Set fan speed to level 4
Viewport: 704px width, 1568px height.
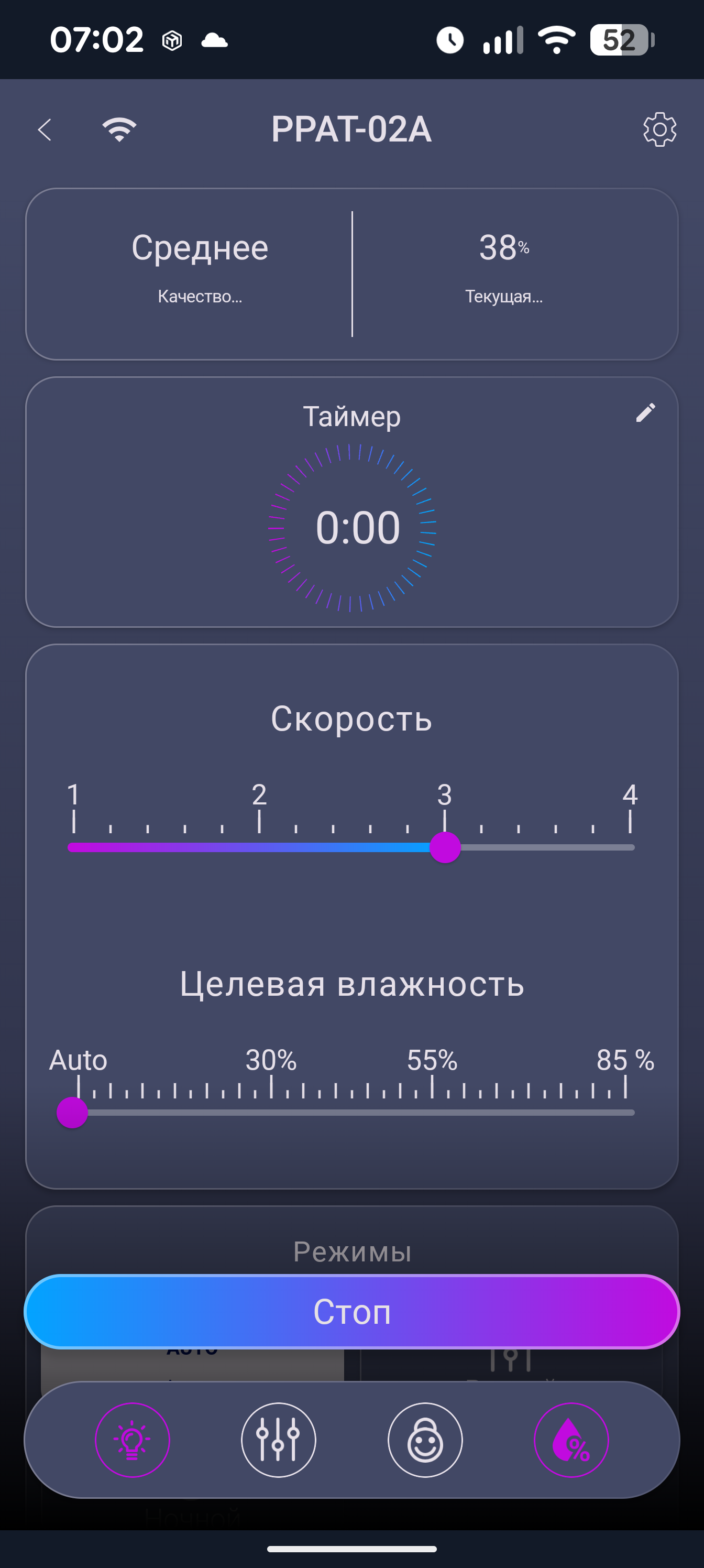(630, 847)
